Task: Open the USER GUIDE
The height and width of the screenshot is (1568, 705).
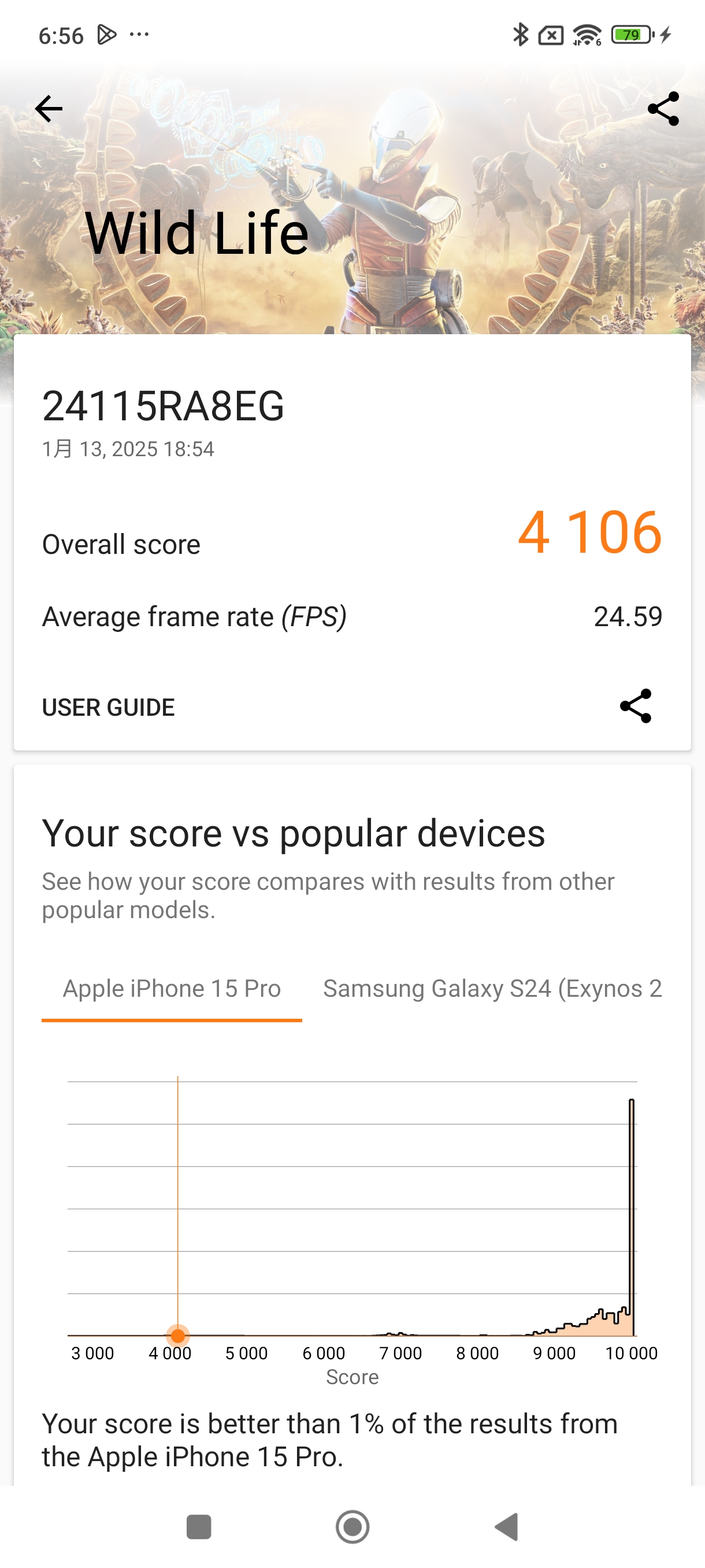Action: tap(107, 707)
